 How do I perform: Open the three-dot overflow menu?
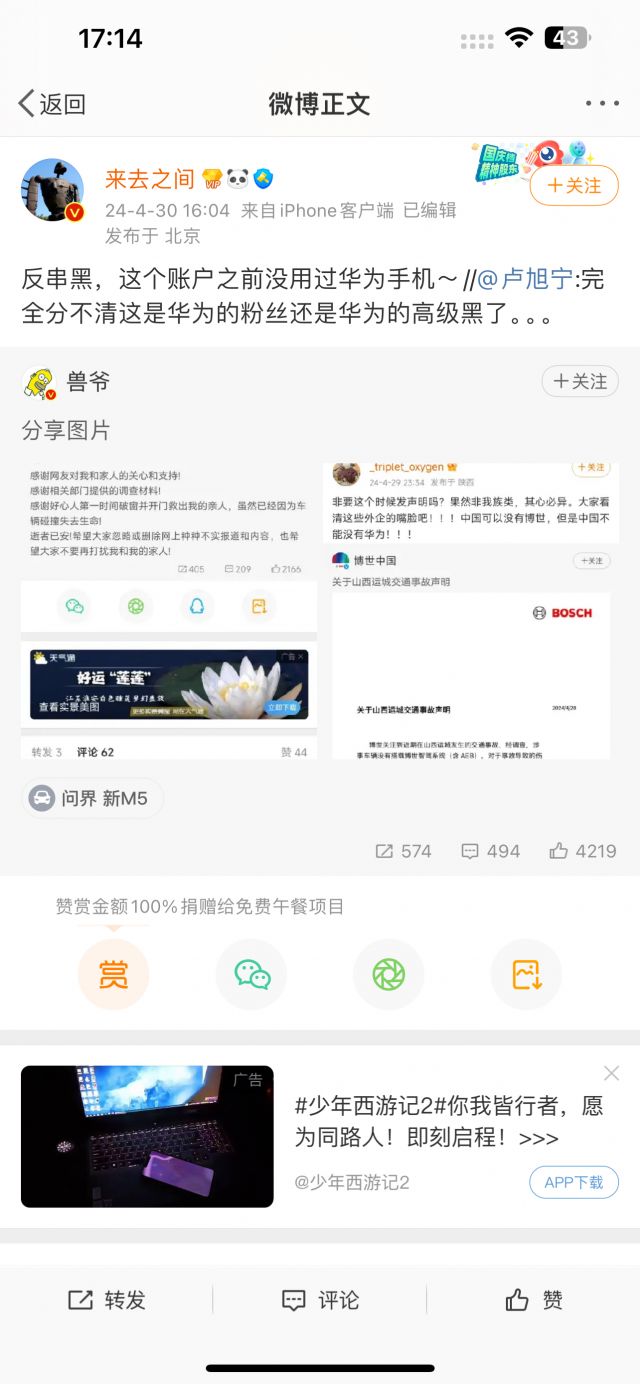602,104
